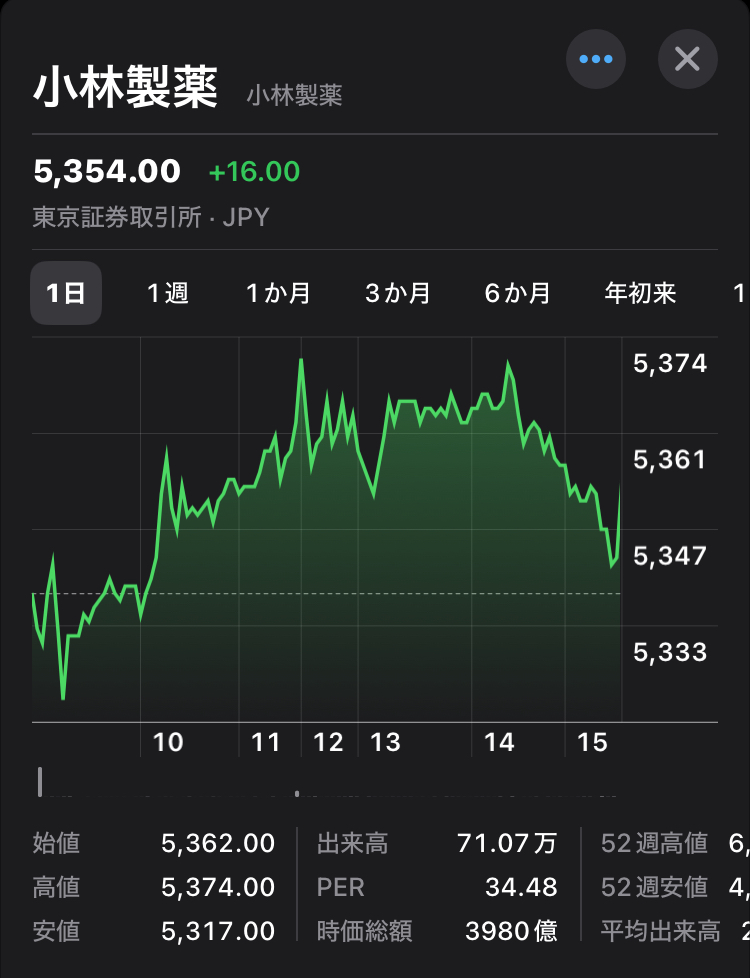Switch to the 3か月 range

click(398, 293)
